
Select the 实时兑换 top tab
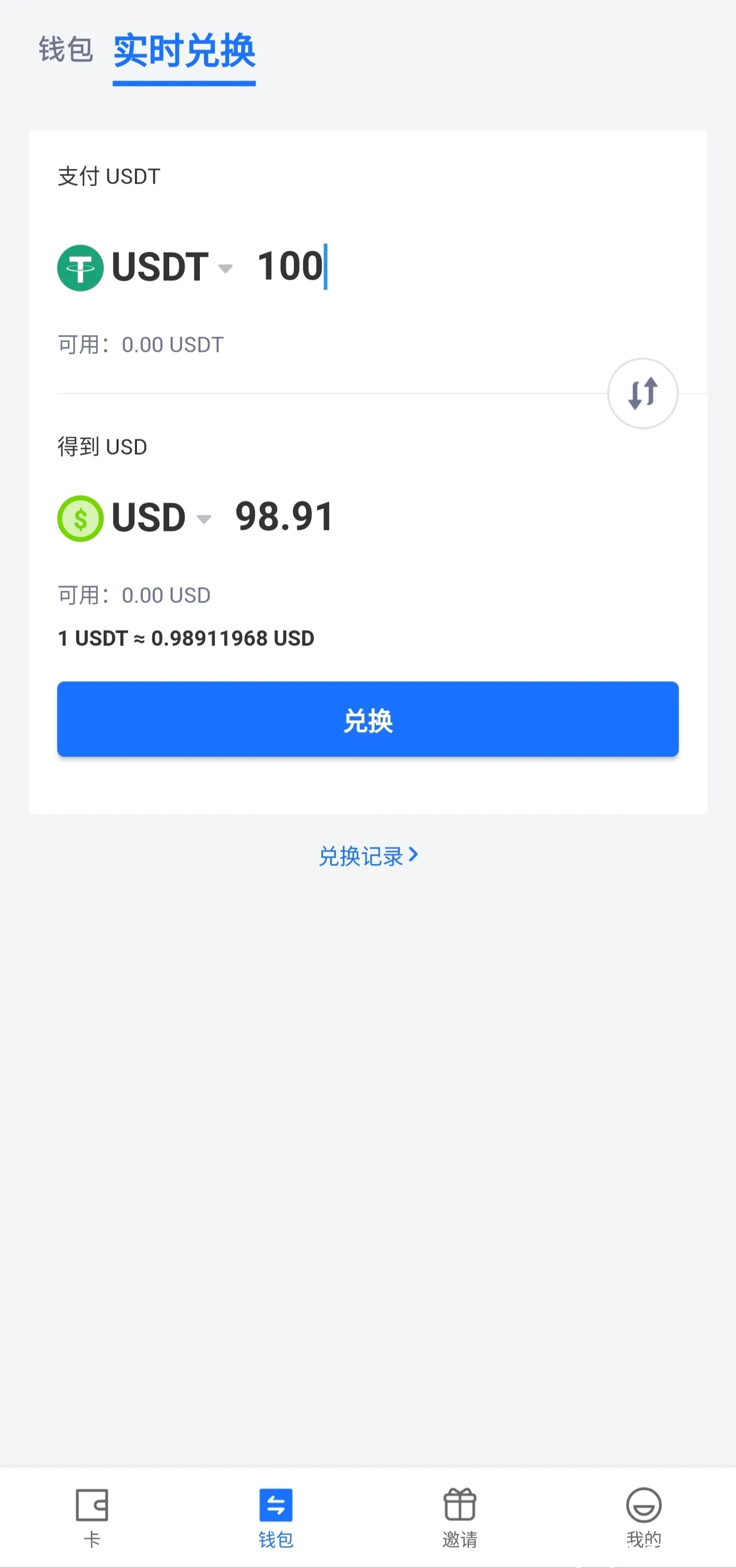185,51
